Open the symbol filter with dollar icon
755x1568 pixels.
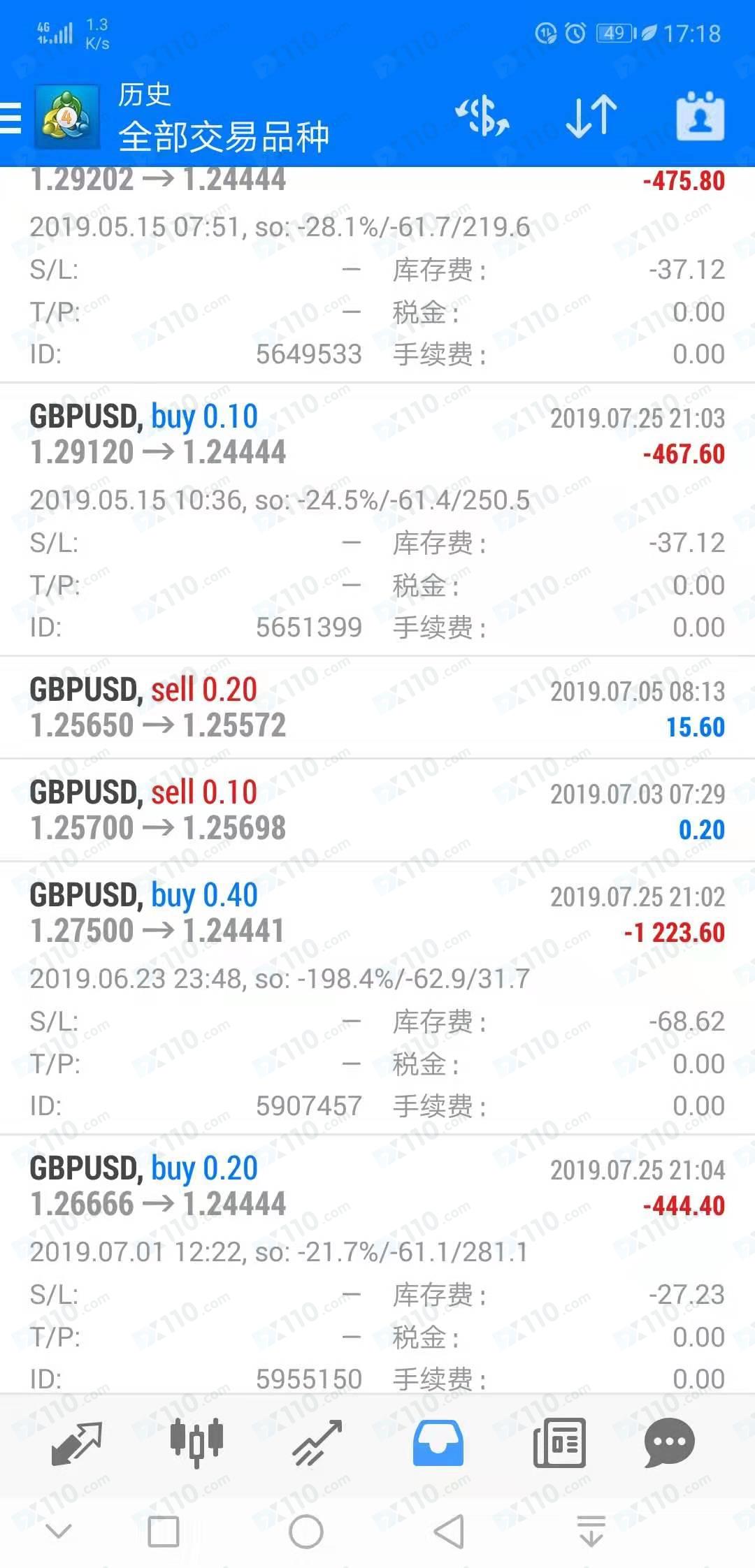point(482,116)
